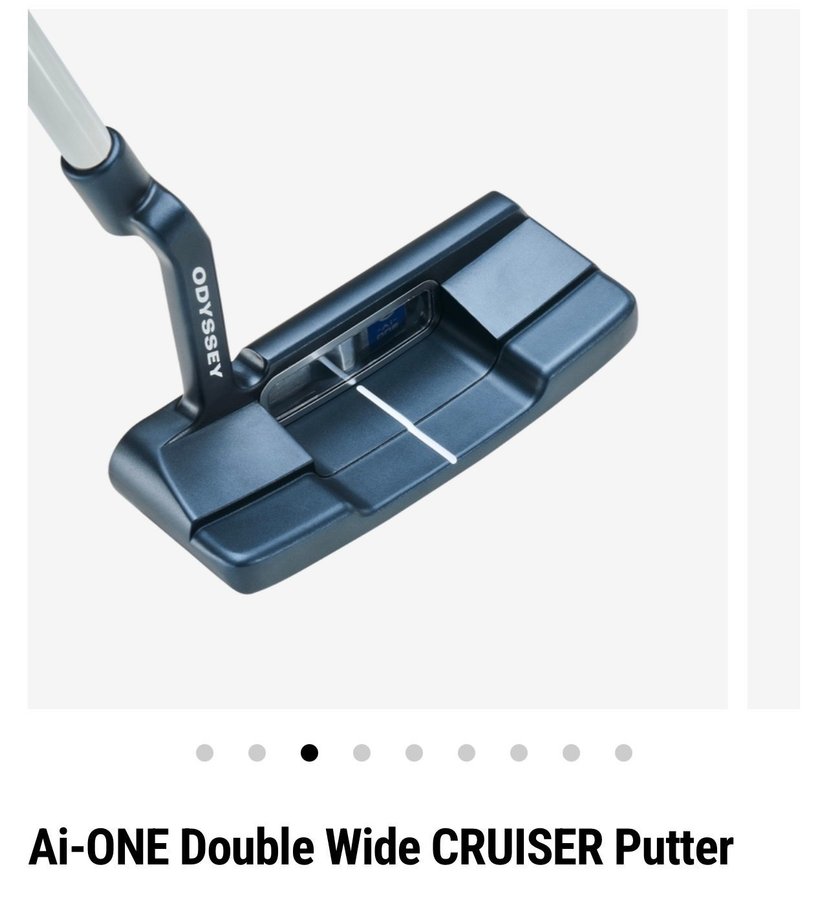Viewport: 820px width, 900px height.
Task: Select the last carousel page indicator dot
Action: (623, 753)
